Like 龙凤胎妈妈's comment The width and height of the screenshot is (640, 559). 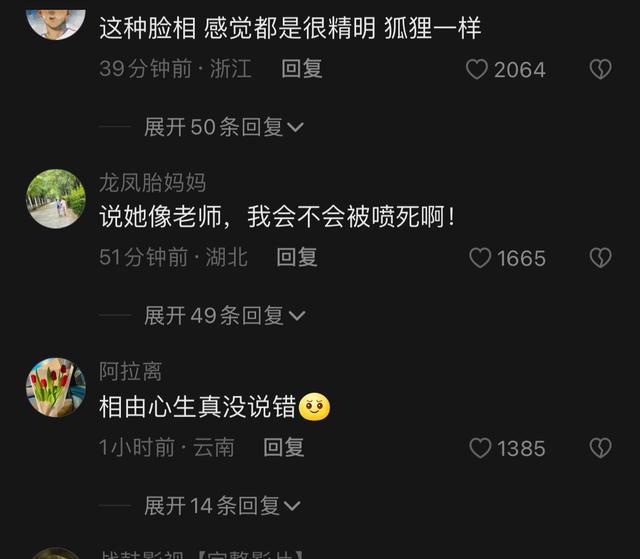[x=480, y=258]
